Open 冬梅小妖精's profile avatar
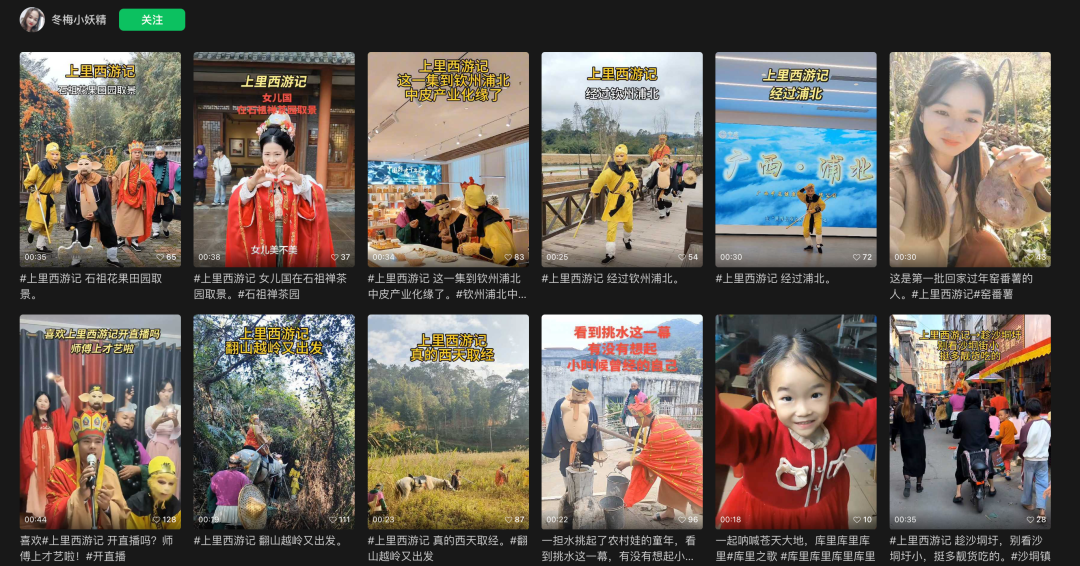 click(x=32, y=20)
